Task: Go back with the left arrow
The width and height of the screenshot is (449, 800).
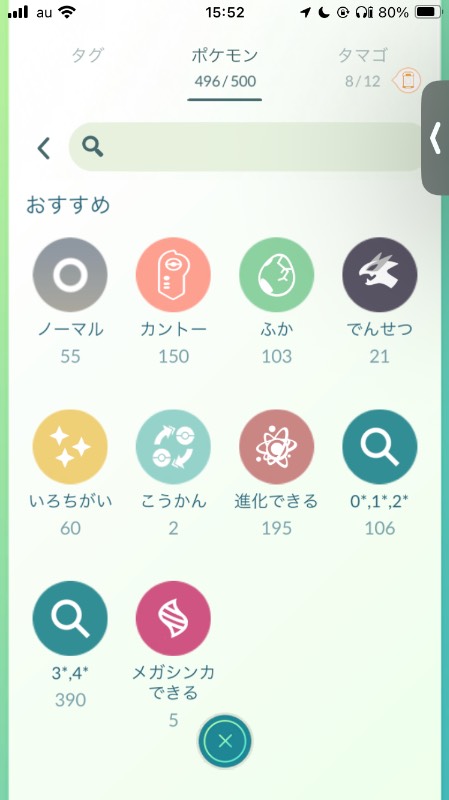Action: [44, 148]
